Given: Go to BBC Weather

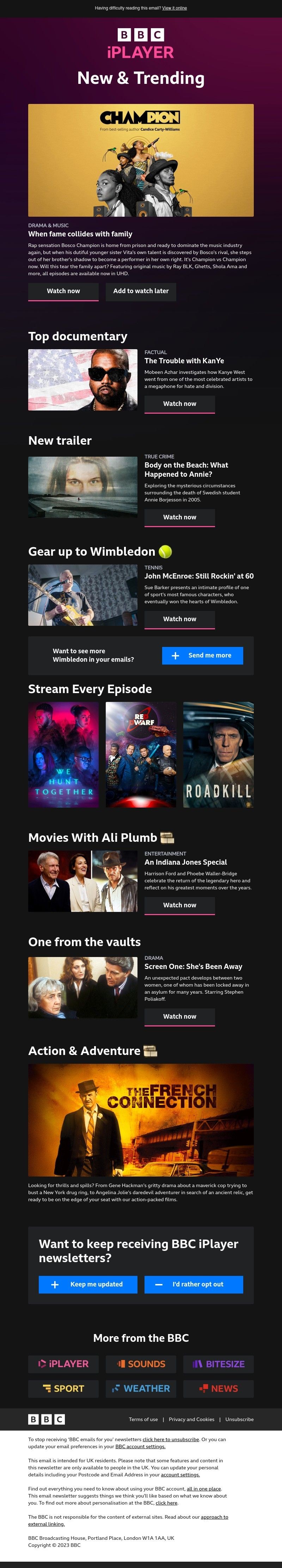Looking at the screenshot, I should (141, 1388).
